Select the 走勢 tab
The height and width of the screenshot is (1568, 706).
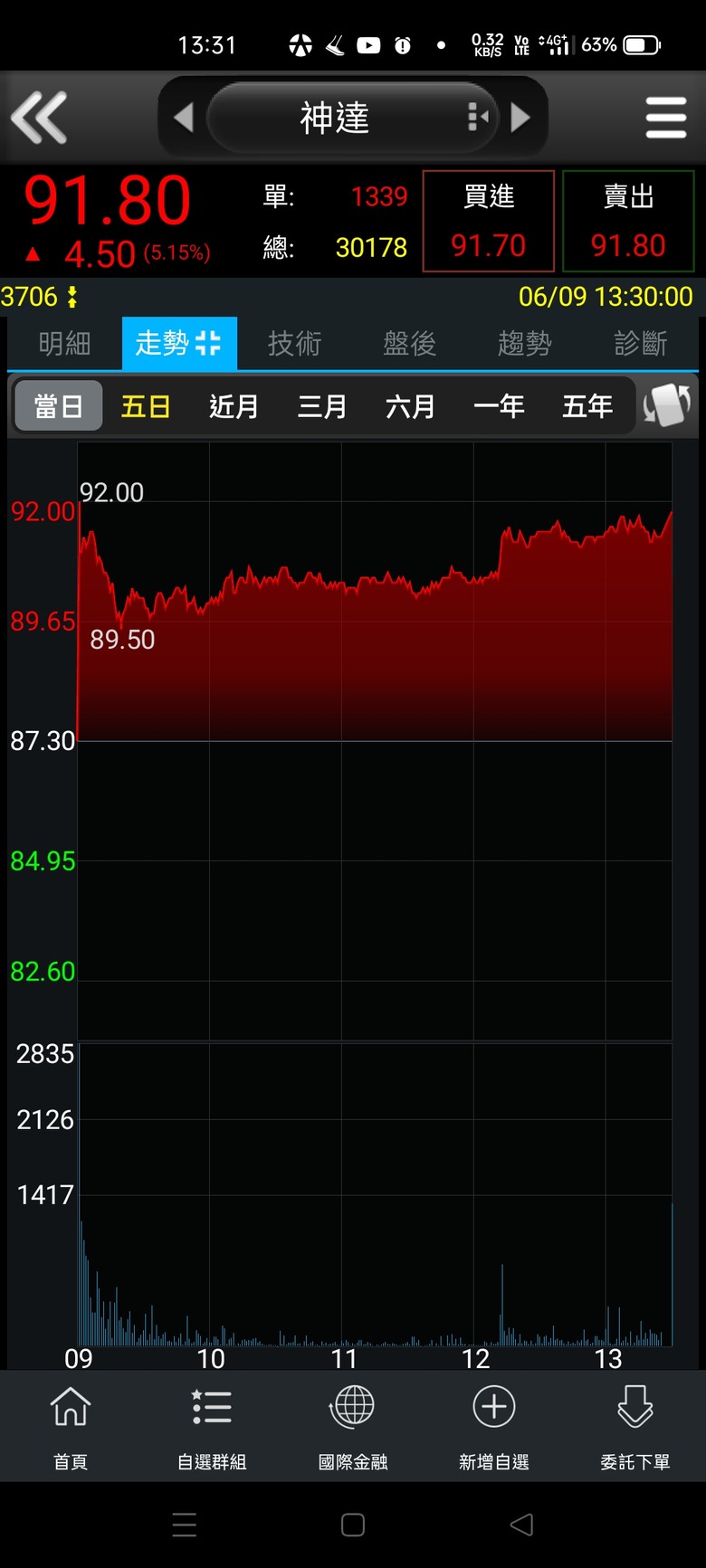coord(179,344)
